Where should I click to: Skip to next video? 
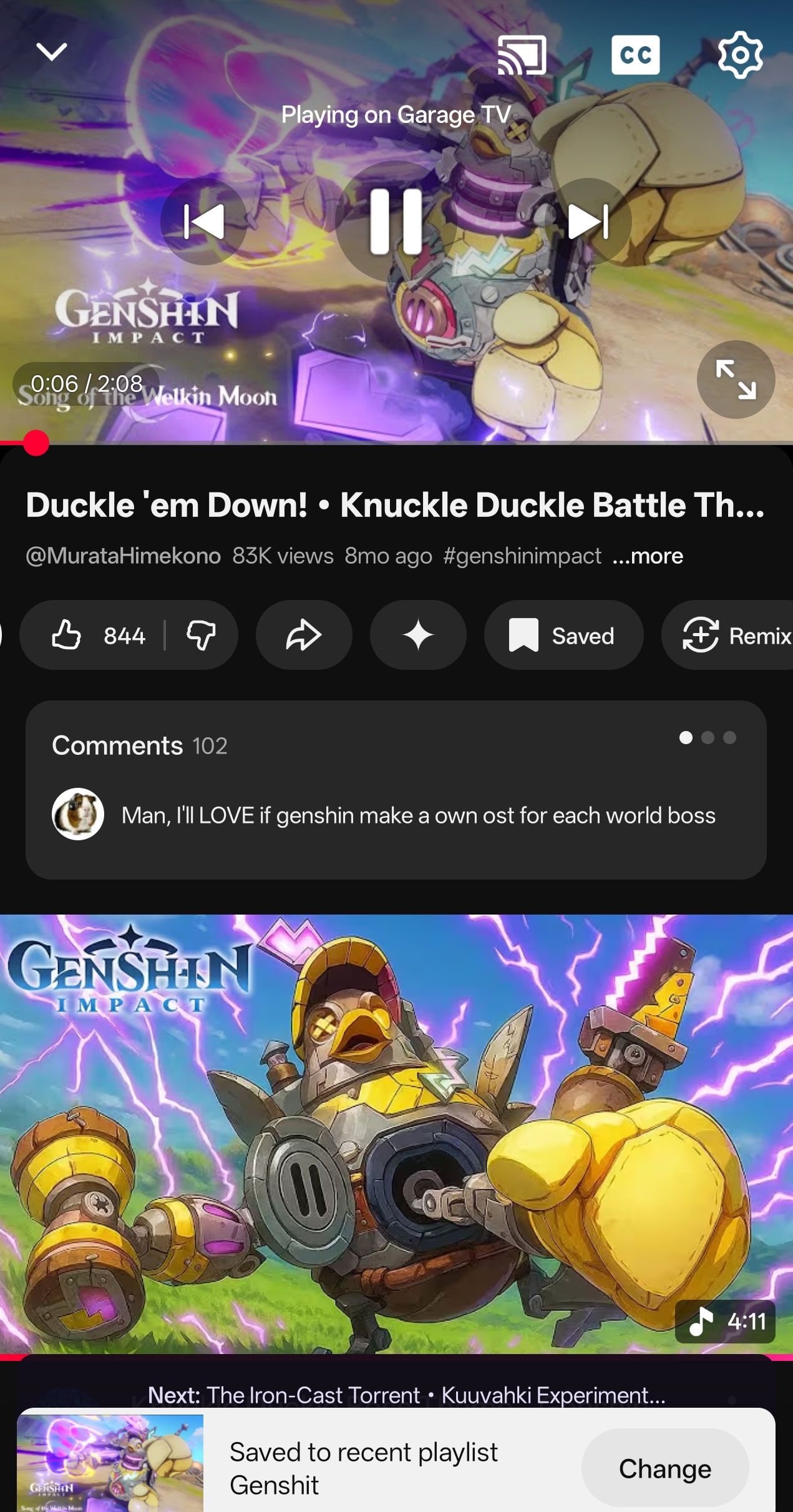click(x=588, y=221)
